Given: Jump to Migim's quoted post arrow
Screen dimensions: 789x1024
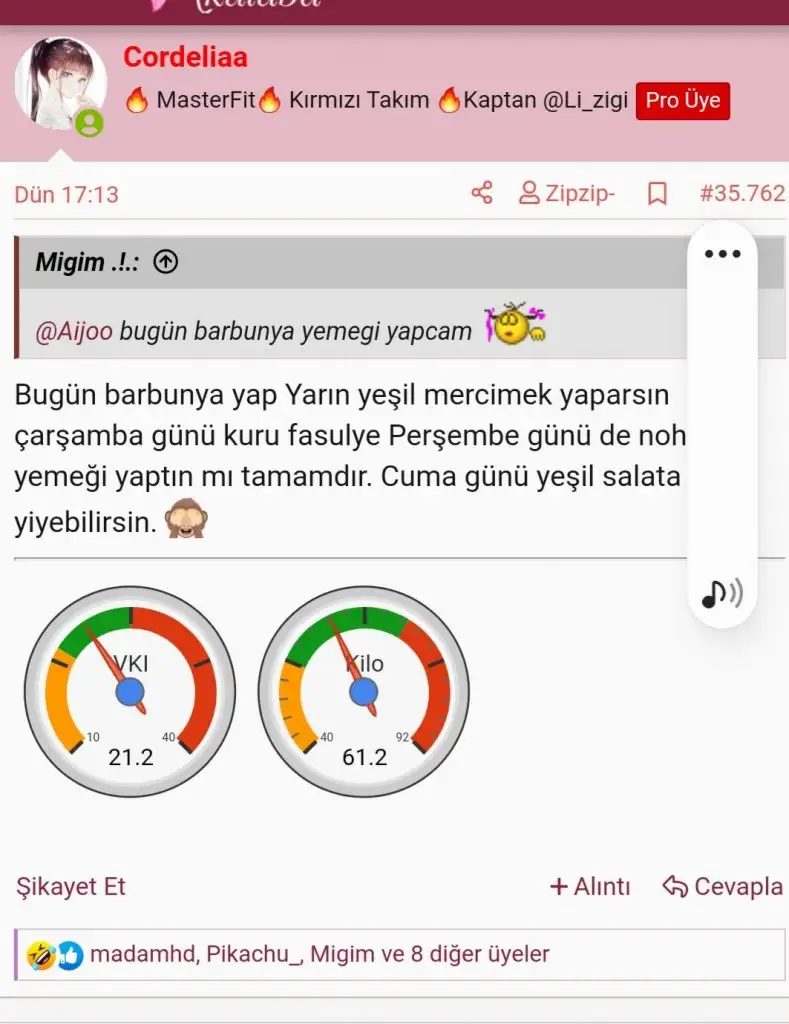Looking at the screenshot, I should (166, 262).
